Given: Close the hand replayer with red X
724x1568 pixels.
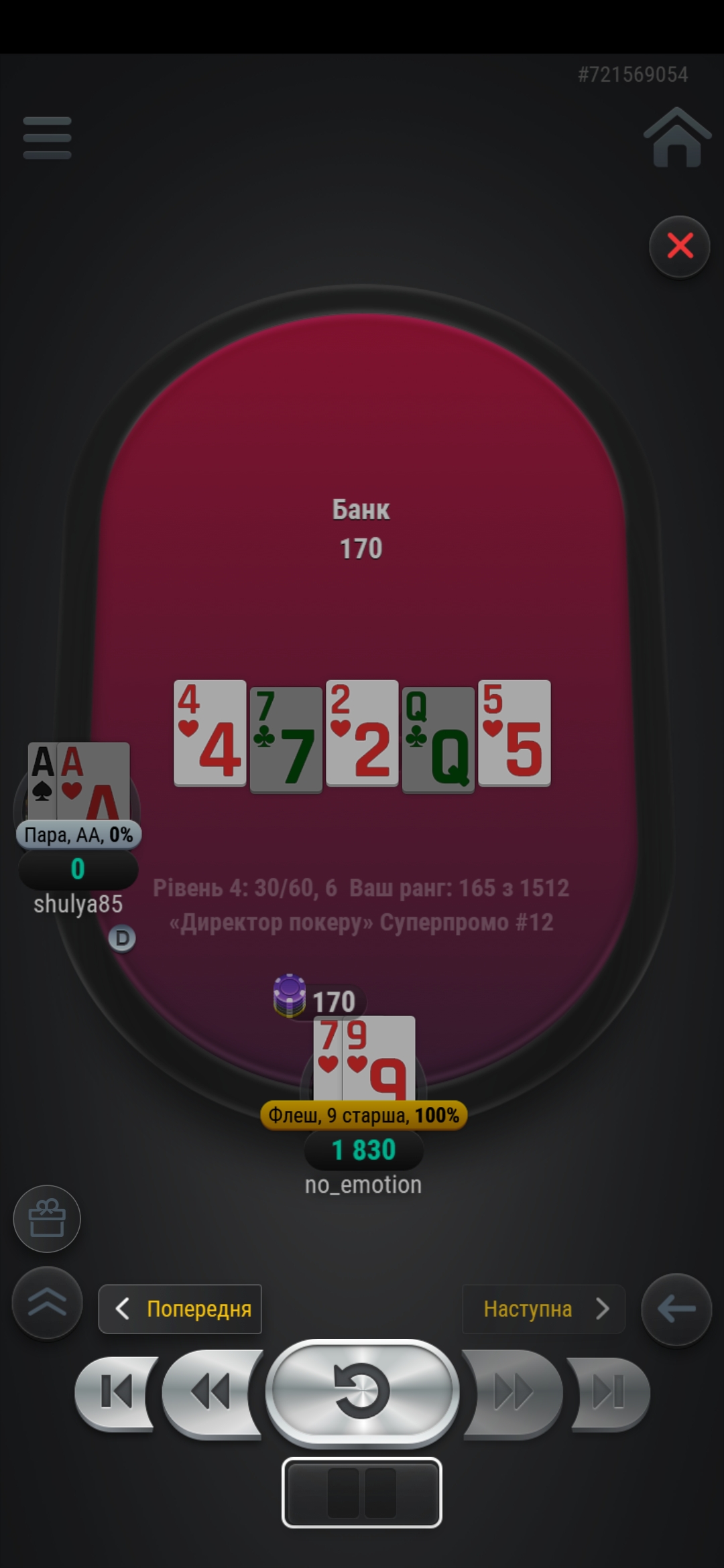Looking at the screenshot, I should (x=680, y=247).
